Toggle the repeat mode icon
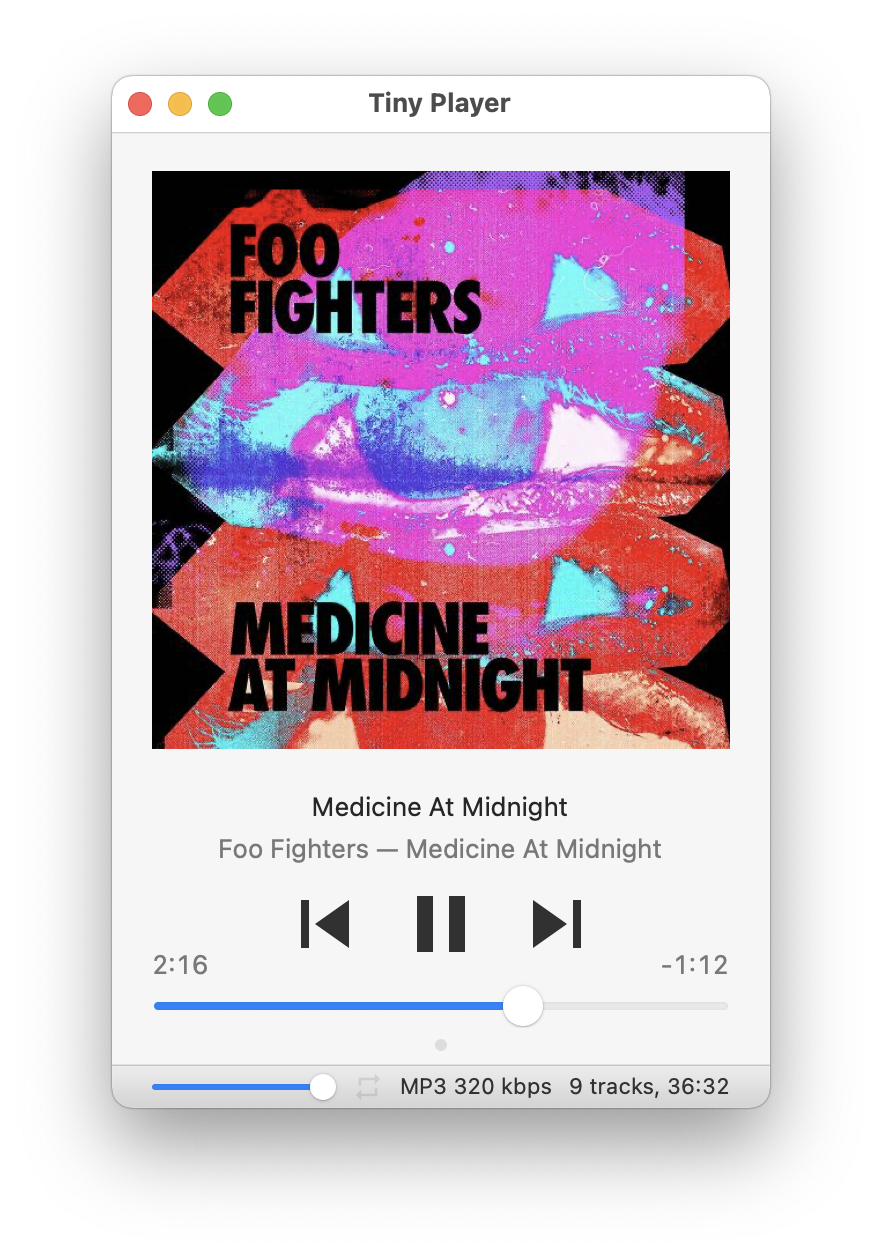The width and height of the screenshot is (882, 1256). (x=368, y=1087)
